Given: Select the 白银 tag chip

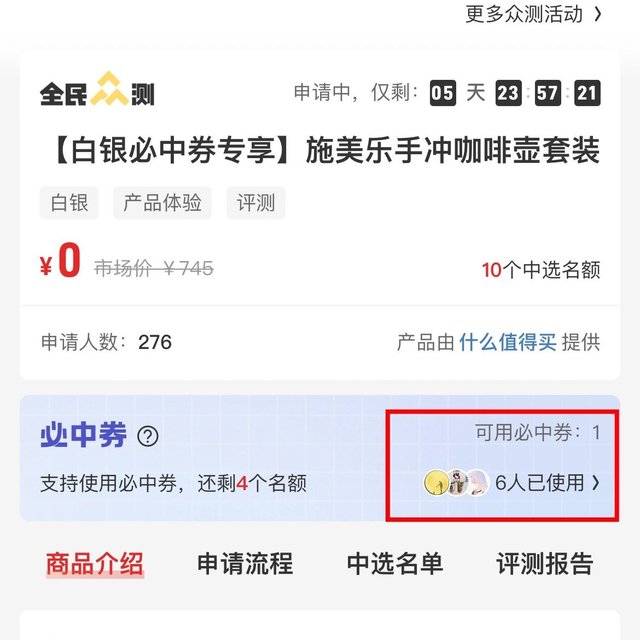Looking at the screenshot, I should point(70,203).
